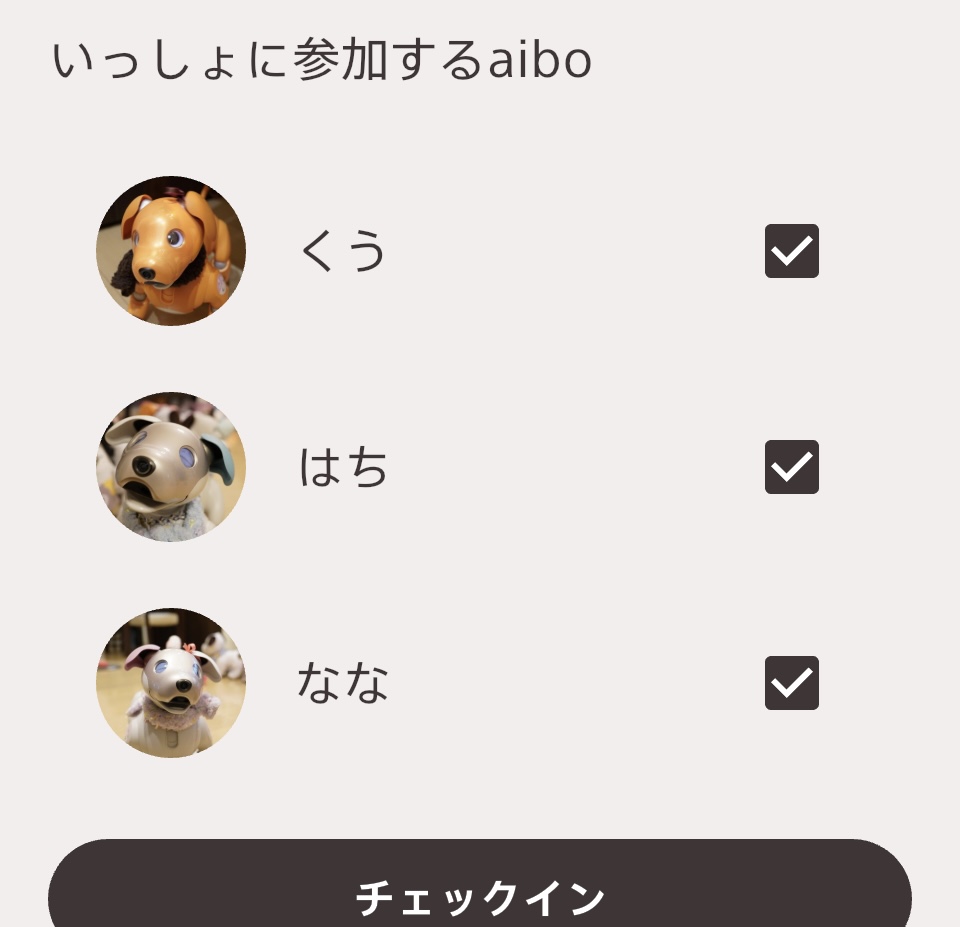Screen dimensions: 960x927
Task: Toggle the checkbox next to なな
Action: click(791, 683)
